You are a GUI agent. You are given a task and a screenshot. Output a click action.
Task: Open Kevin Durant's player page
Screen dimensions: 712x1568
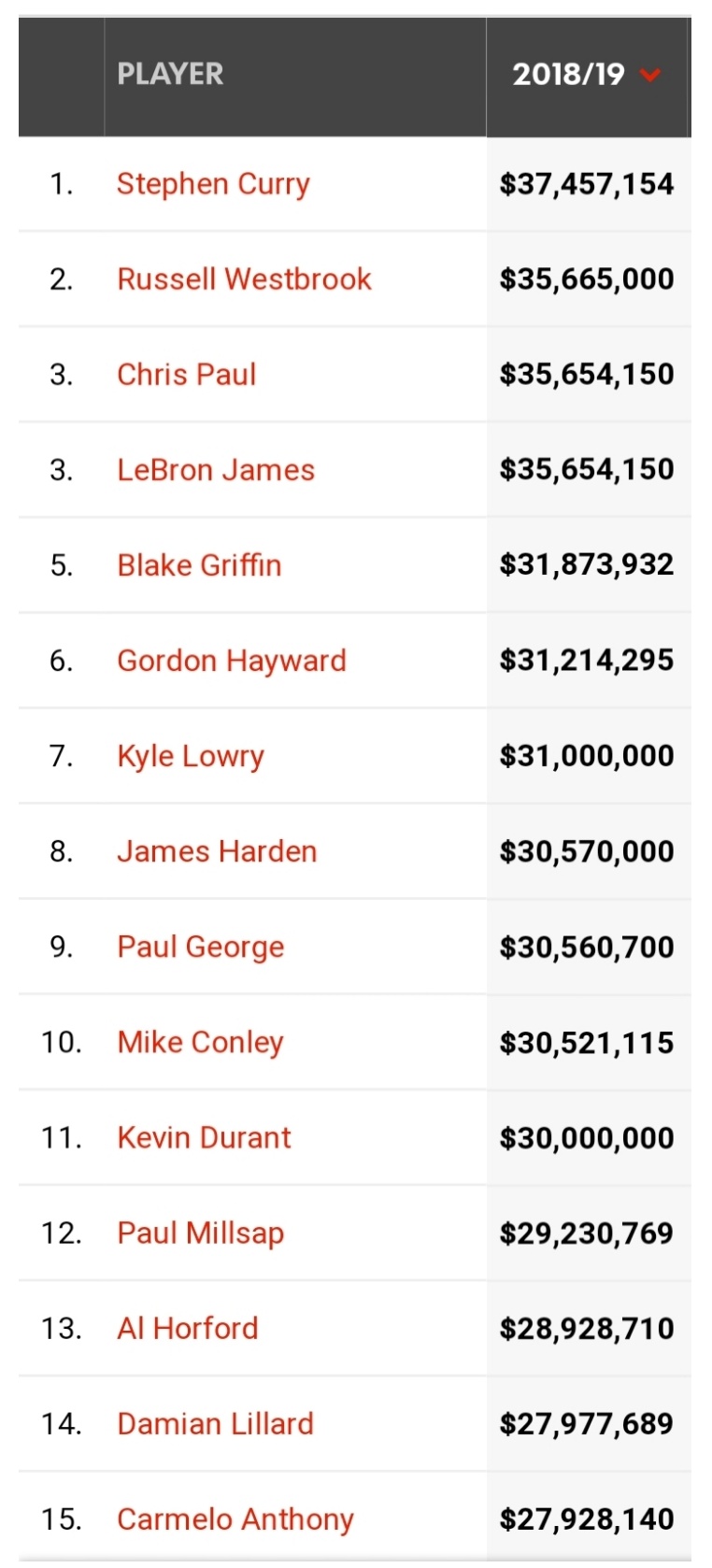(204, 1137)
